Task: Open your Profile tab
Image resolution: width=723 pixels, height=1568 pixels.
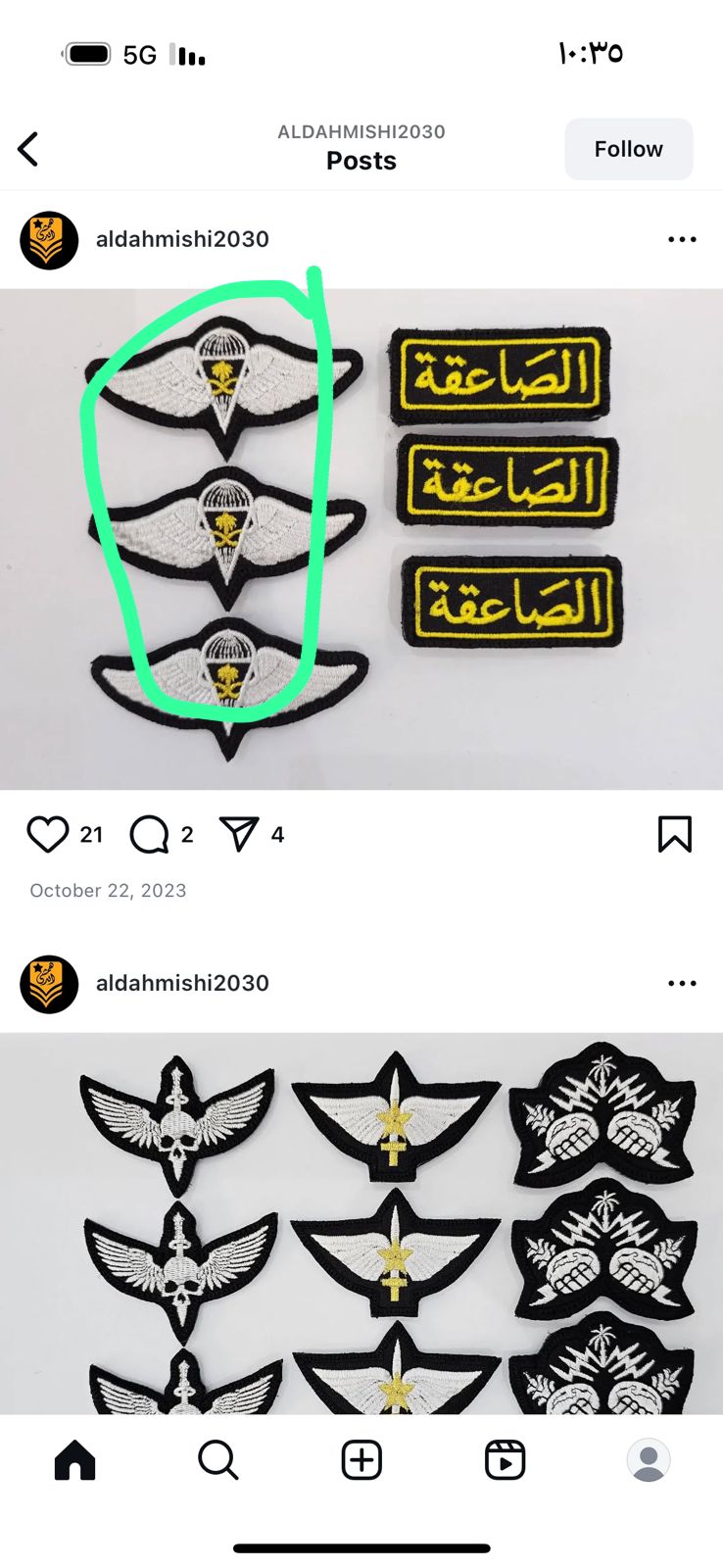Action: 649,1460
